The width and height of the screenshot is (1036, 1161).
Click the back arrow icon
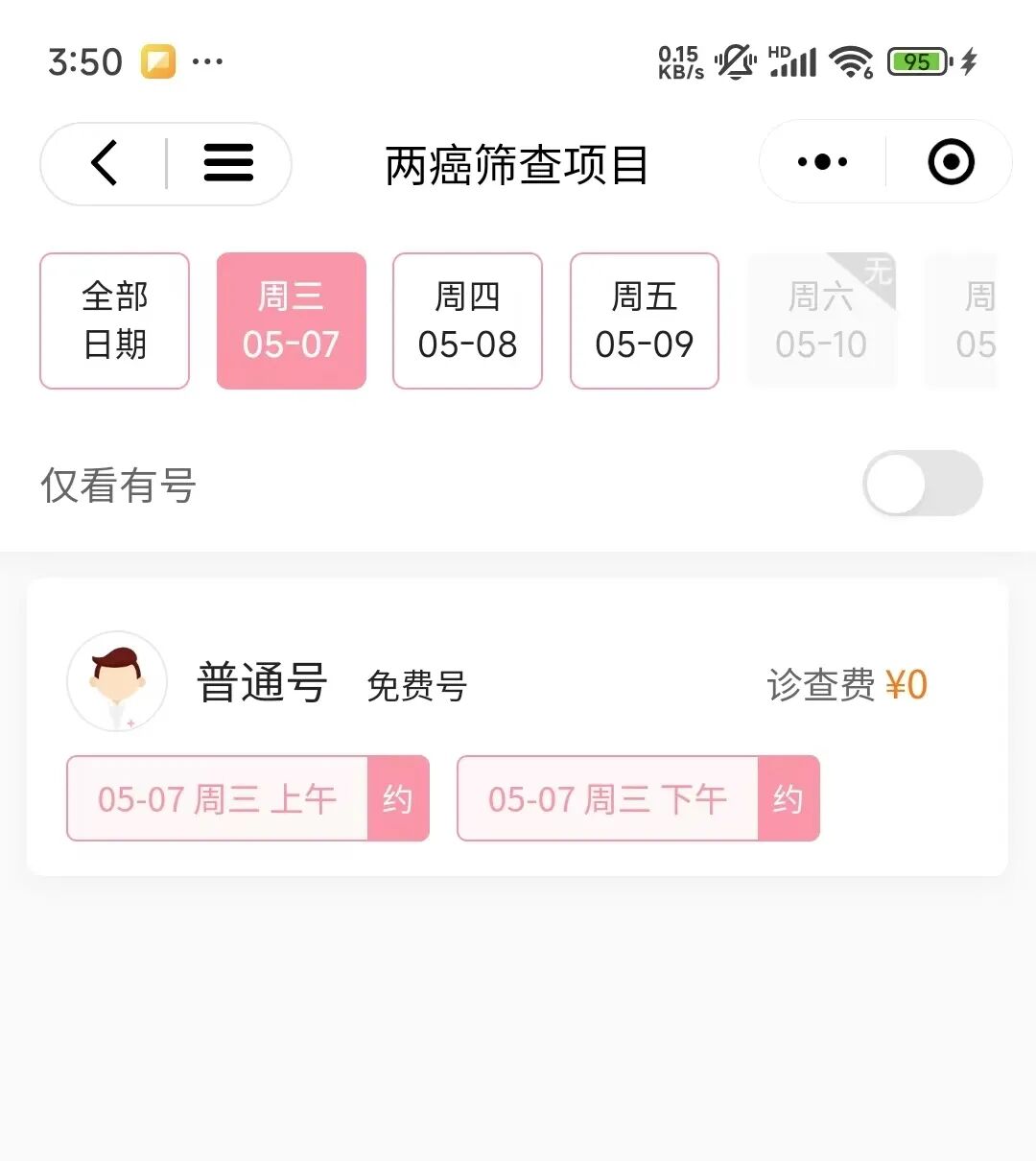click(x=105, y=163)
